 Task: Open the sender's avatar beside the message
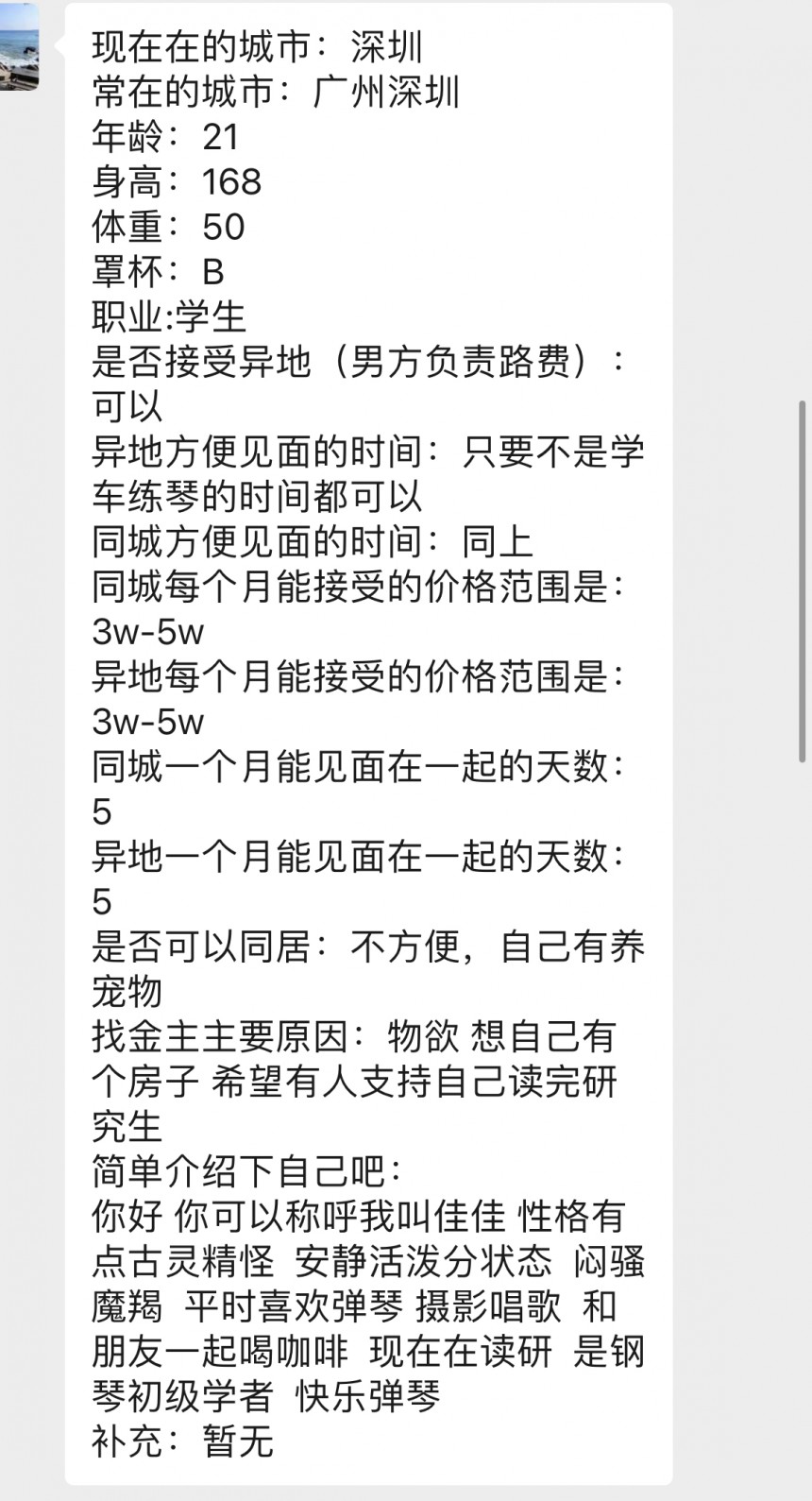18,46
